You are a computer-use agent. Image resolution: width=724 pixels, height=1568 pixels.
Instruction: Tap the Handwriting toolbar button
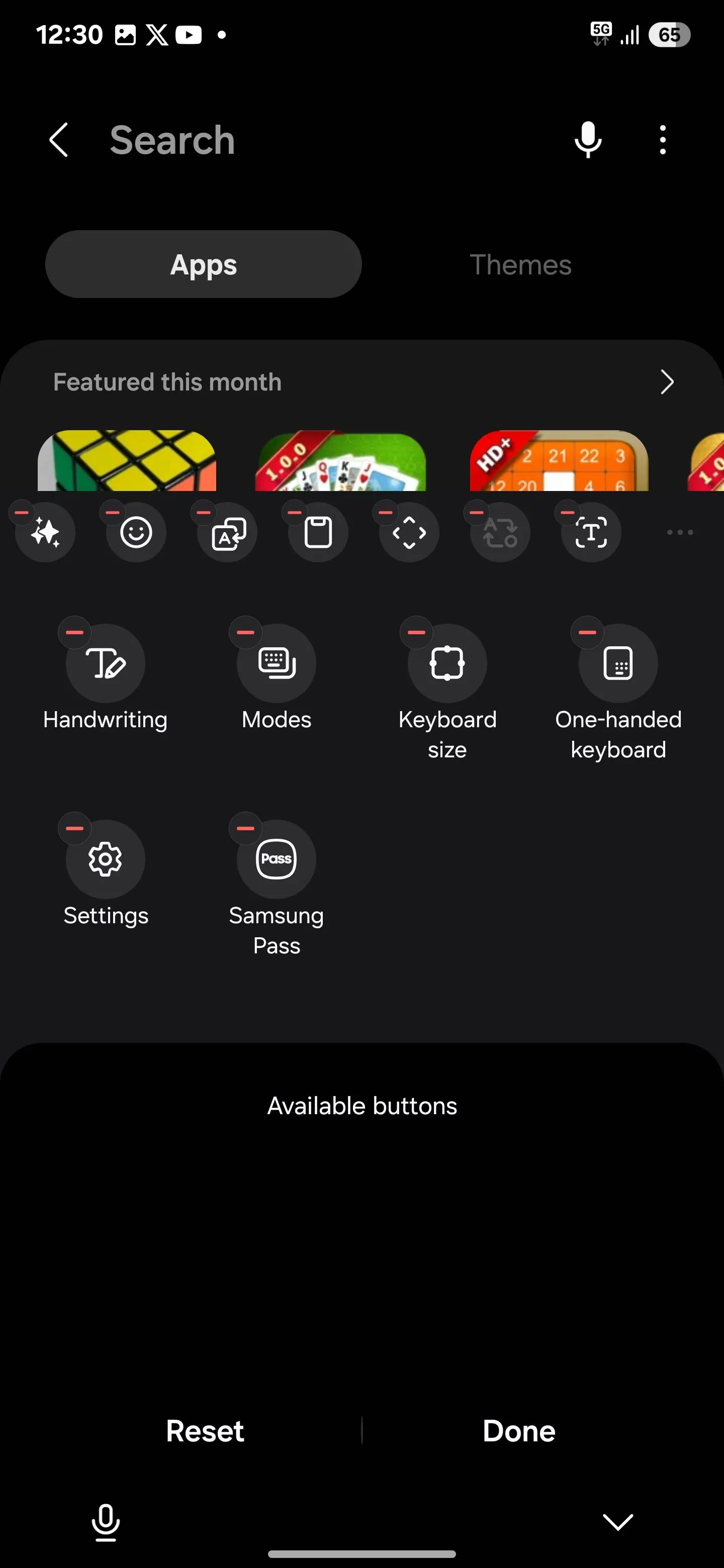(x=106, y=663)
